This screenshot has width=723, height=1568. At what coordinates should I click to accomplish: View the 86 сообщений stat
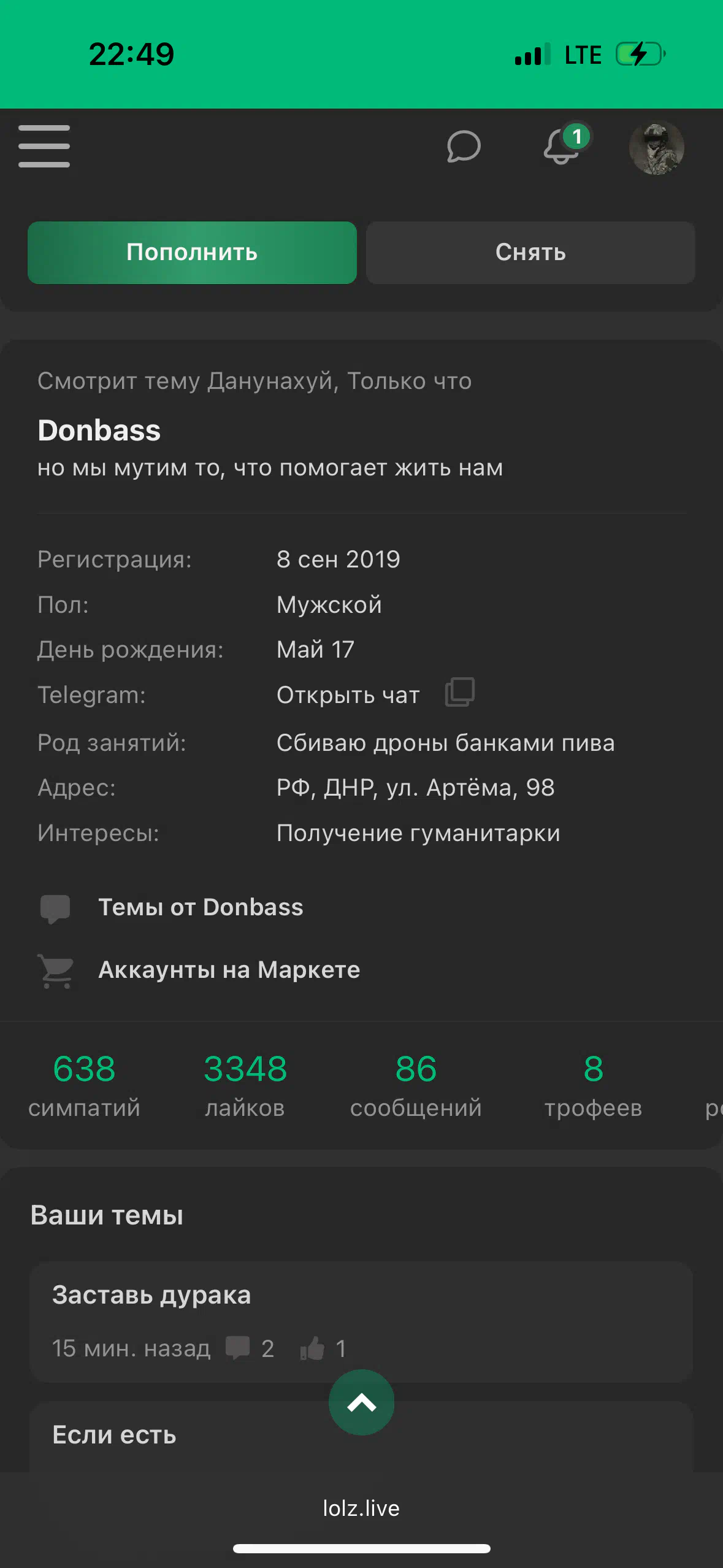(x=416, y=1085)
